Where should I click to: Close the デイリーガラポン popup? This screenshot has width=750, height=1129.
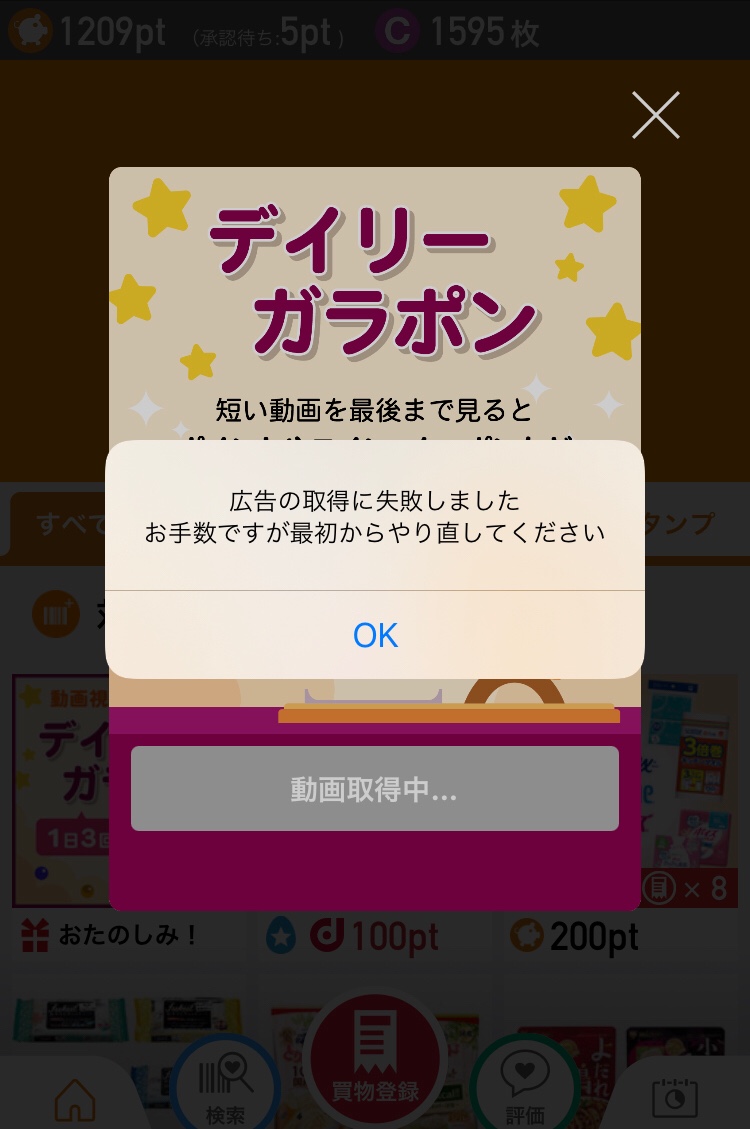(x=655, y=116)
